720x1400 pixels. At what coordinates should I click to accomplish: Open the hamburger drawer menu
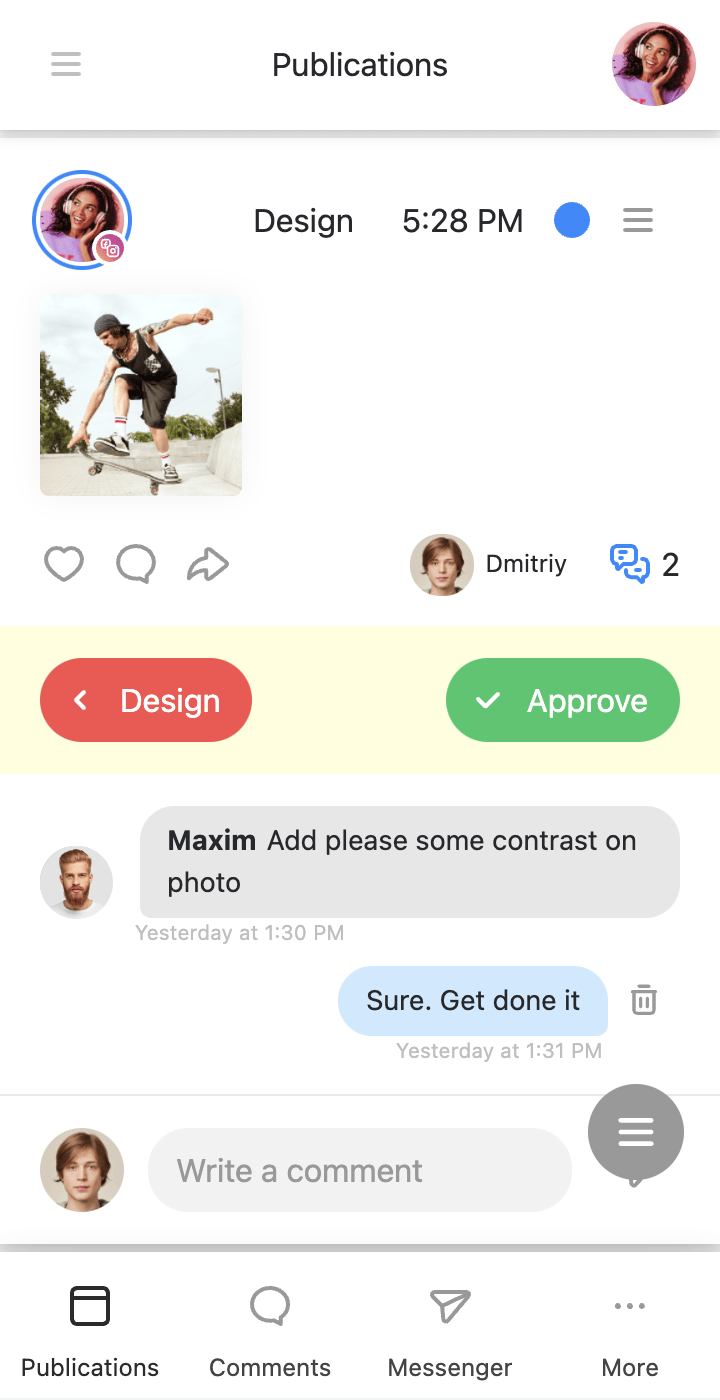point(66,65)
